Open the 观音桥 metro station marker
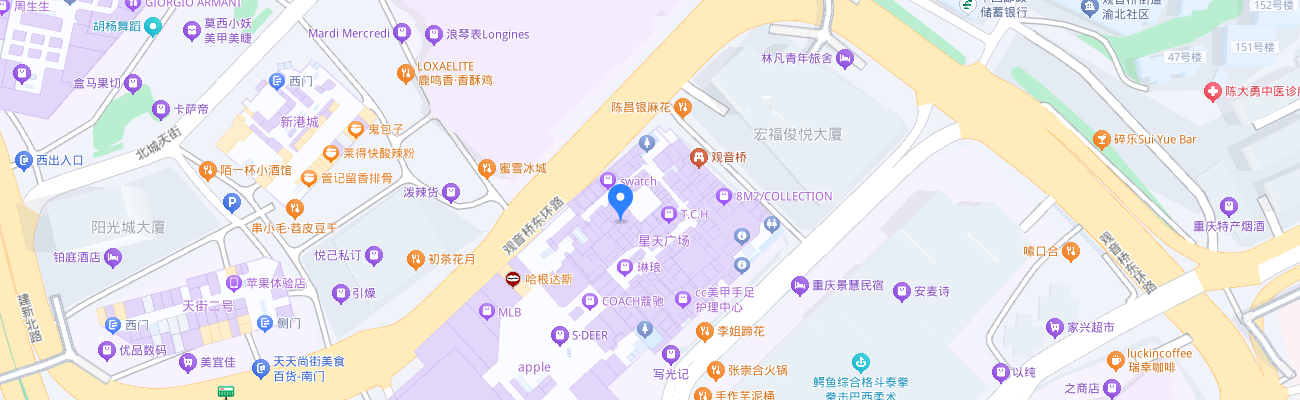This screenshot has width=1300, height=400. (x=699, y=157)
